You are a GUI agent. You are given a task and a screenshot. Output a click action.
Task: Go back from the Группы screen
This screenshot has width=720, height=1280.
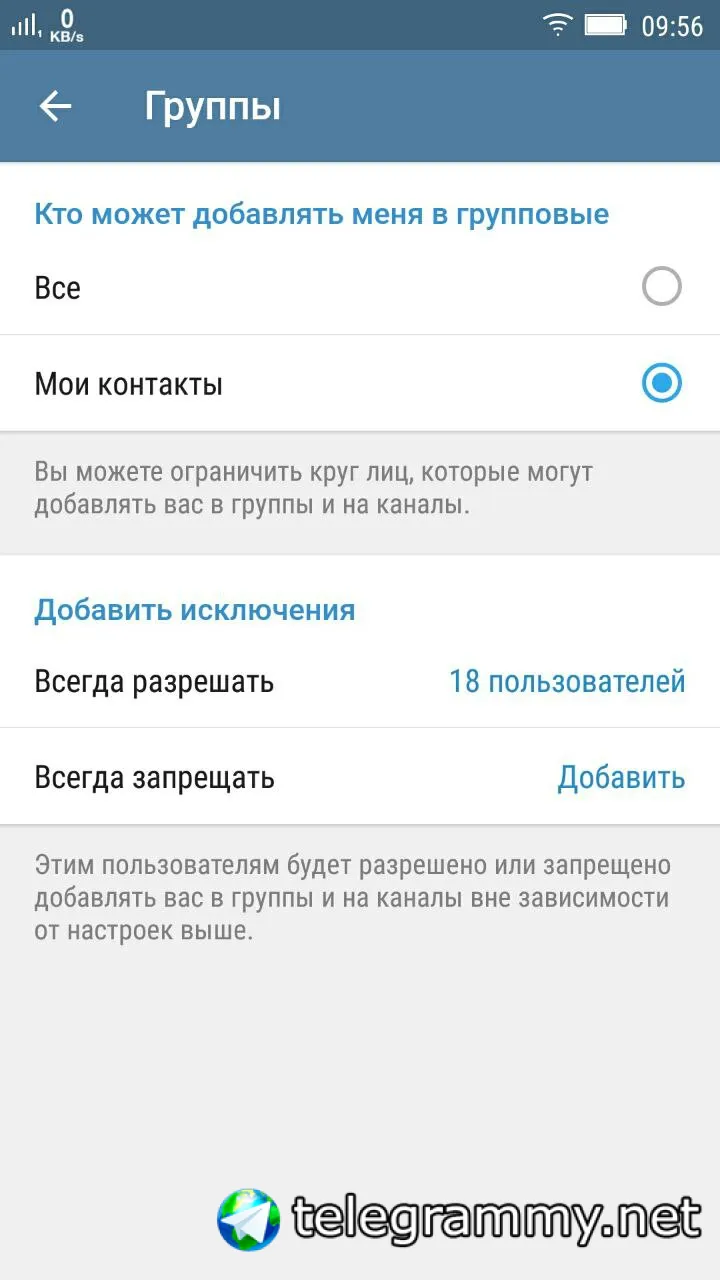(56, 107)
